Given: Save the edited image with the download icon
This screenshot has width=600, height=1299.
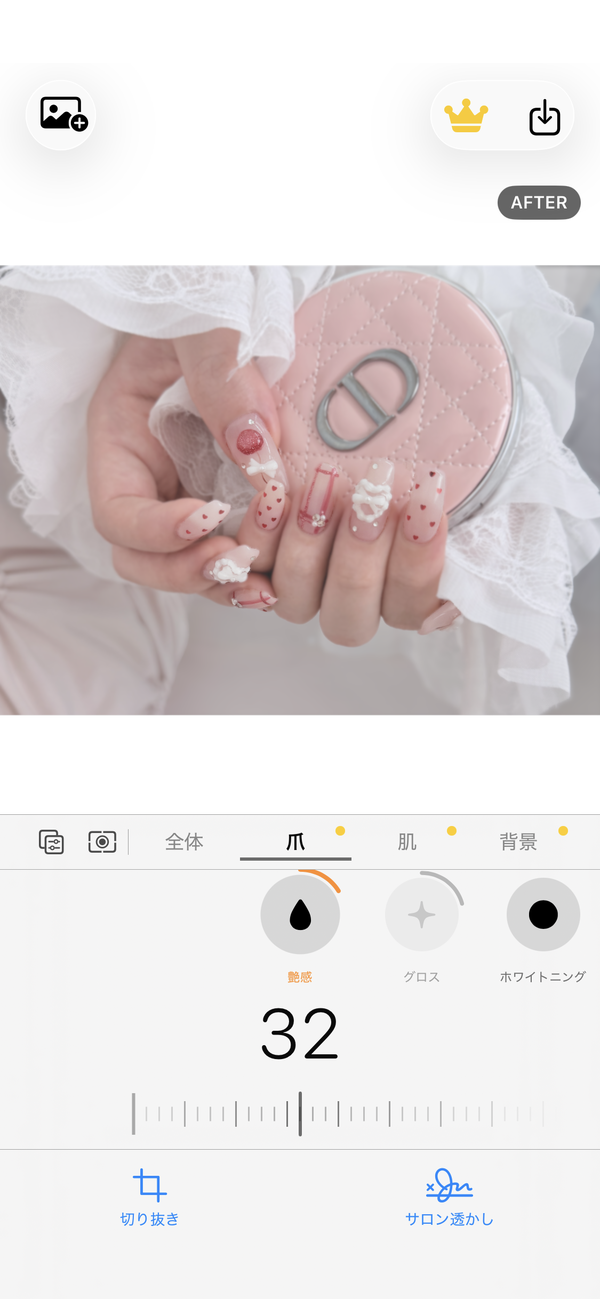Looking at the screenshot, I should [544, 117].
